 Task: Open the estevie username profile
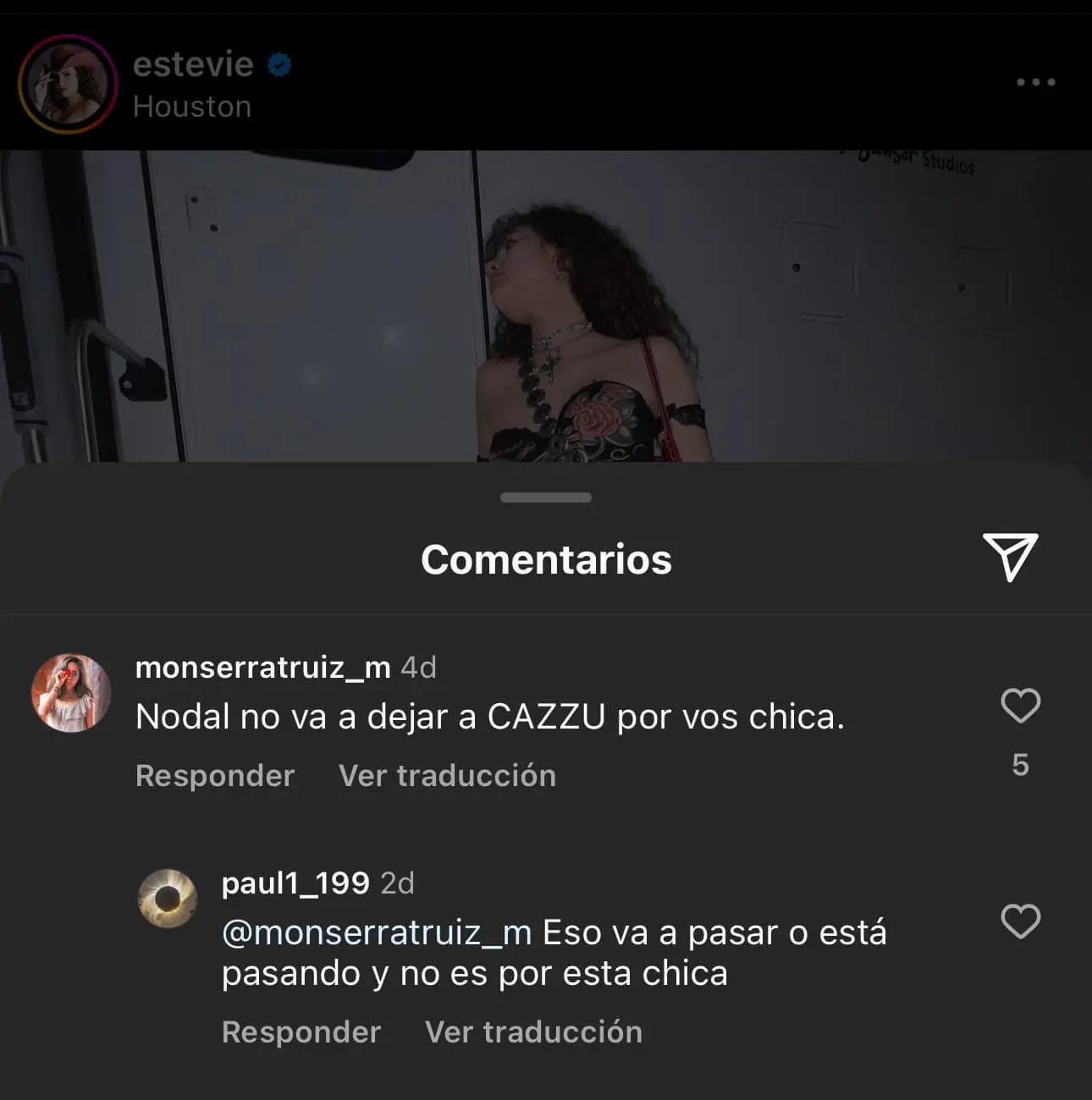coord(193,64)
